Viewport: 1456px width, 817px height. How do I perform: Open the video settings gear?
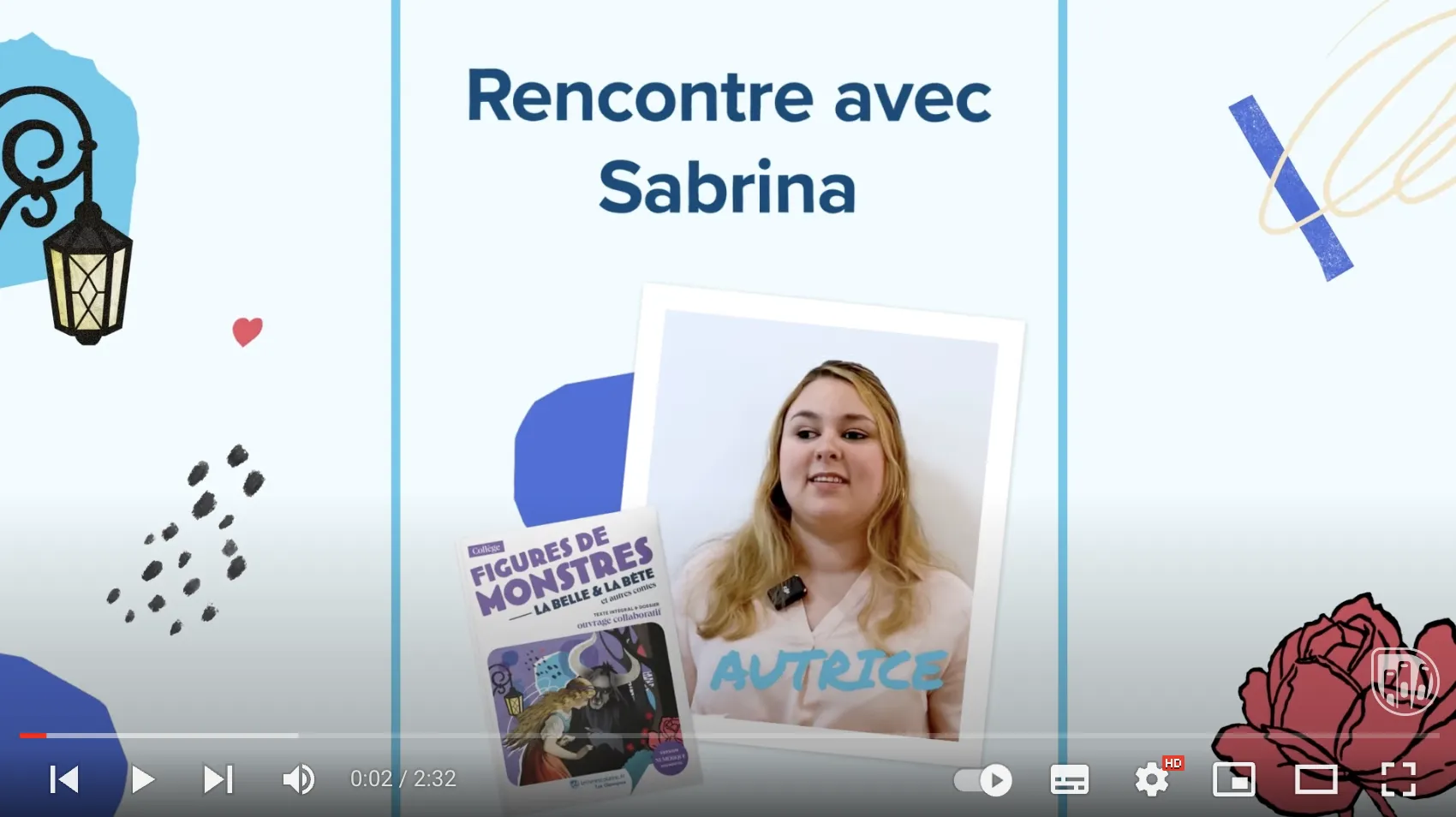click(x=1151, y=780)
